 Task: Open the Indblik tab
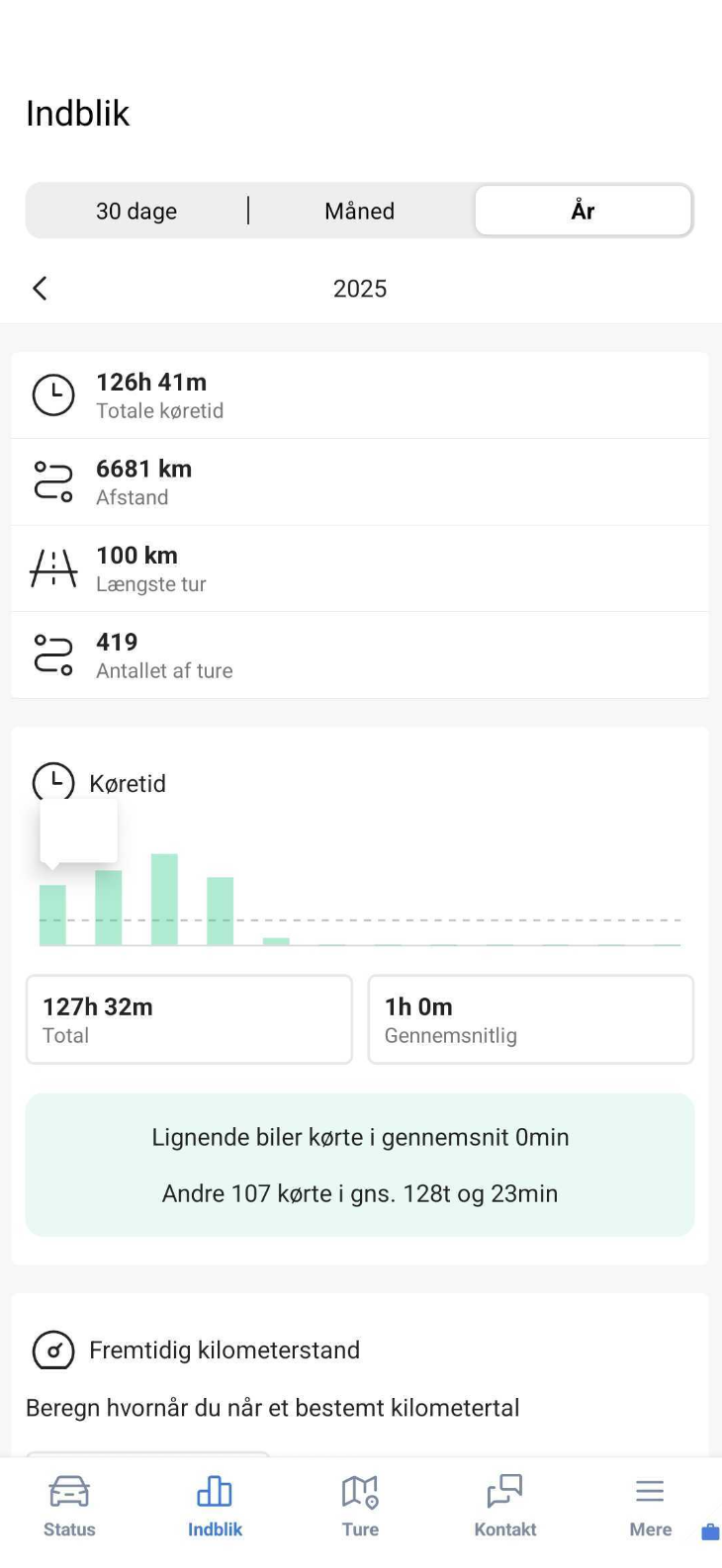pyautogui.click(x=215, y=1506)
